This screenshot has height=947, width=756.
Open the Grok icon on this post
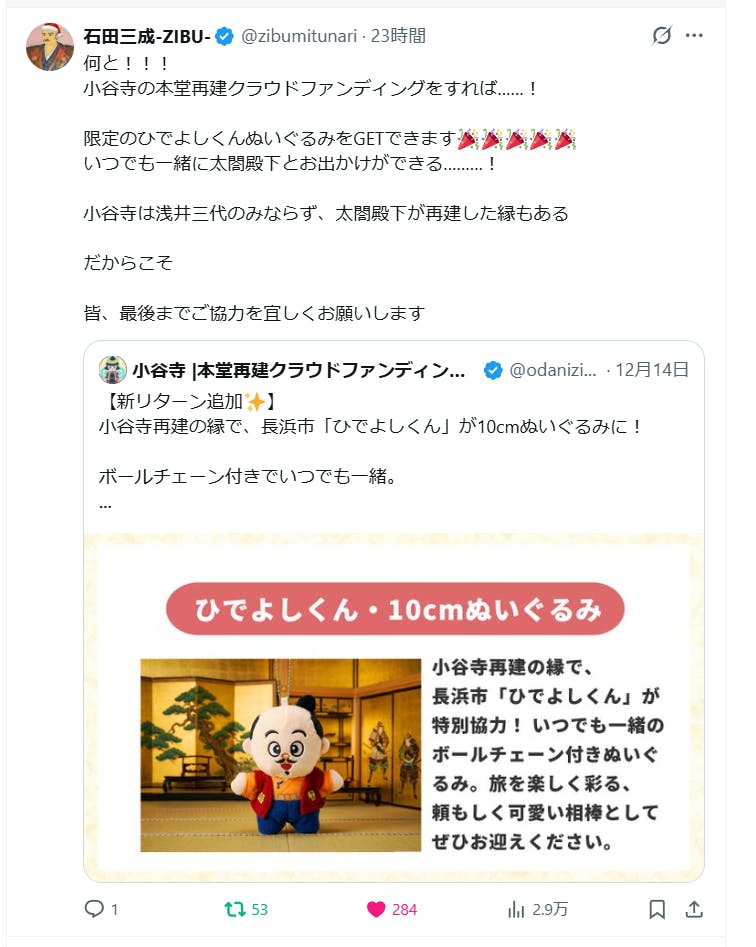(661, 36)
